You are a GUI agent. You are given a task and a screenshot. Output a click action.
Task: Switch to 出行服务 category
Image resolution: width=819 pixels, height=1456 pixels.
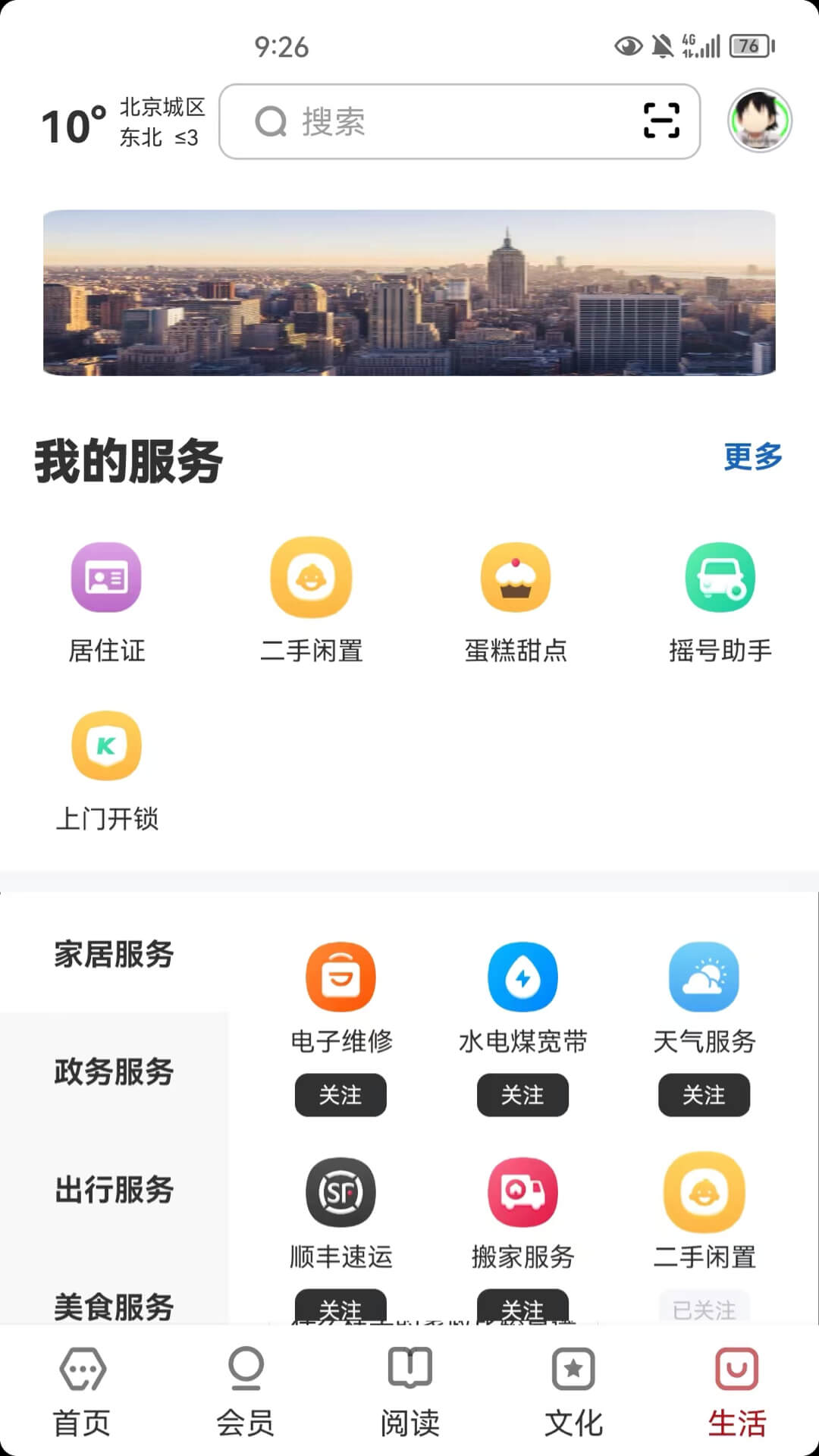114,1189
